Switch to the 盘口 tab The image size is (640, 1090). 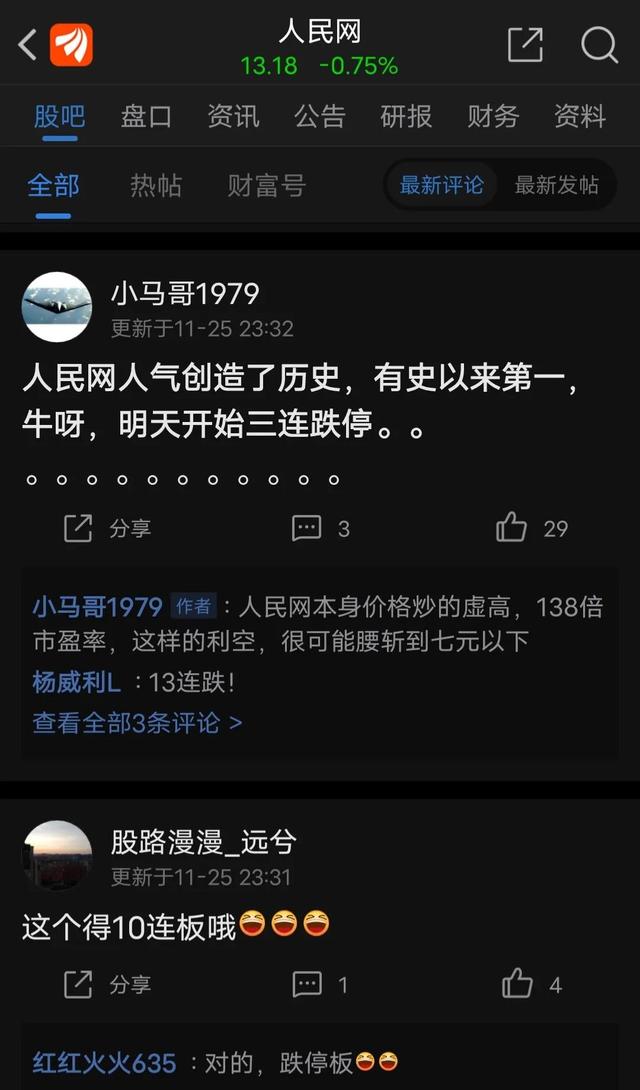pyautogui.click(x=146, y=116)
